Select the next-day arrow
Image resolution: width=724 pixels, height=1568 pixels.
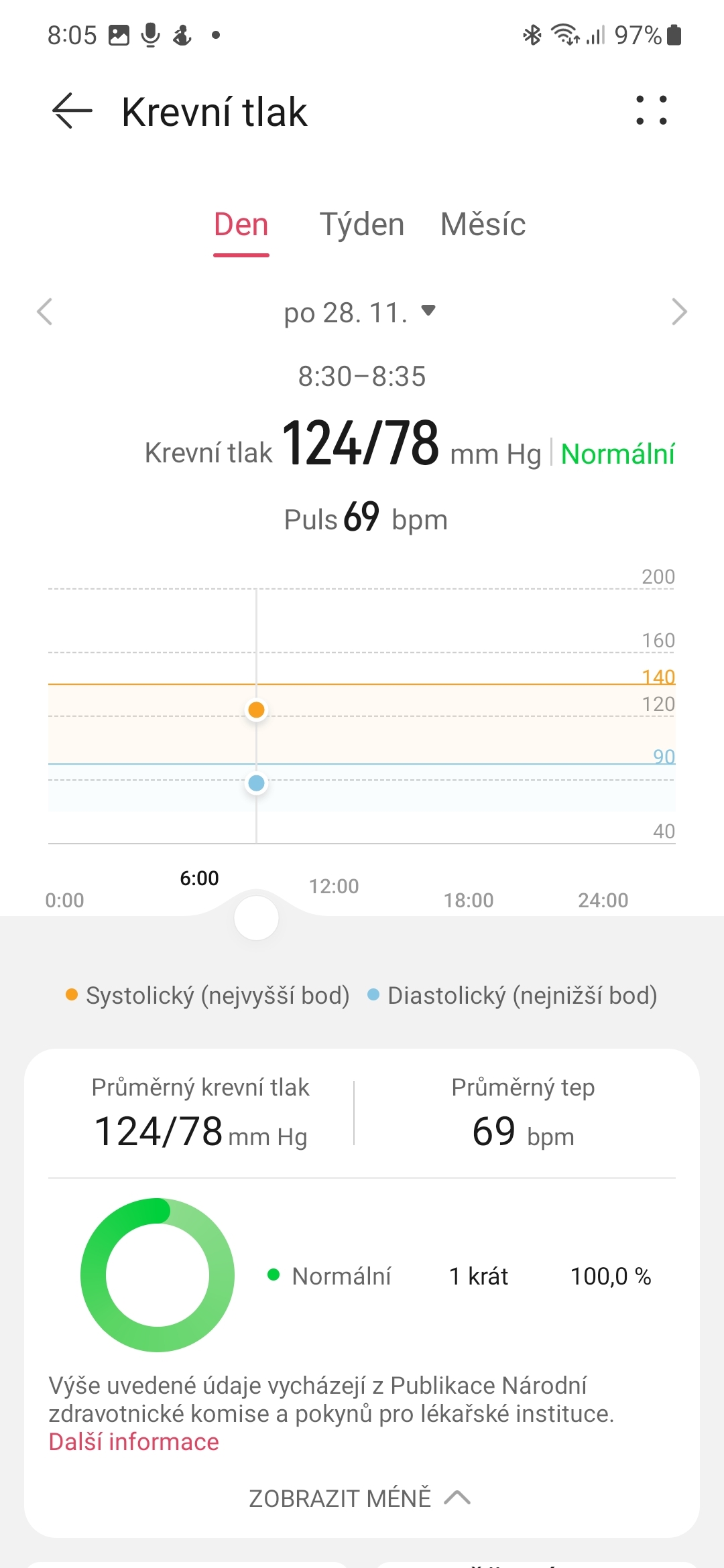click(x=679, y=312)
